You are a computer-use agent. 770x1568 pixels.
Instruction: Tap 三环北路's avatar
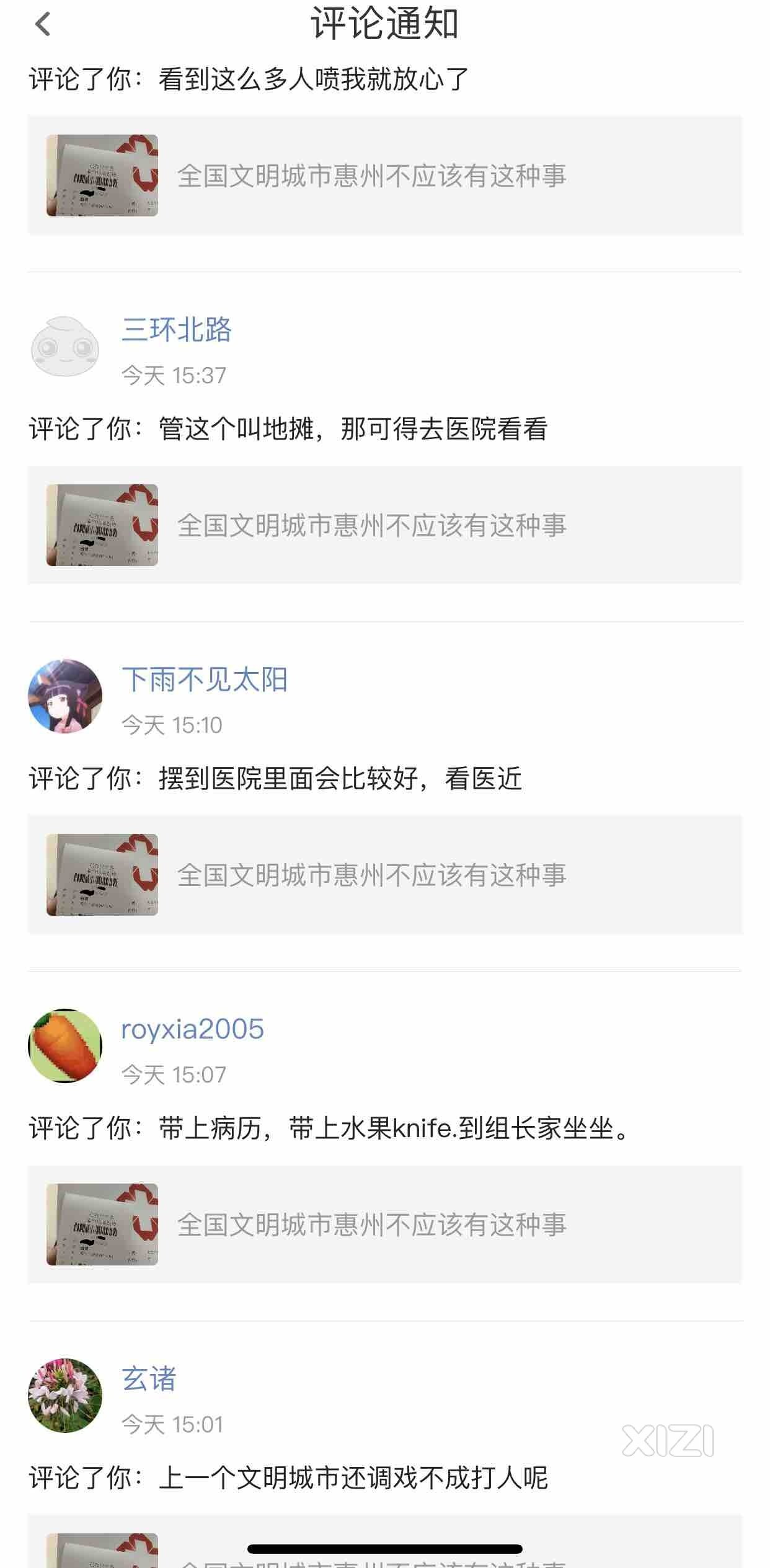click(x=65, y=347)
